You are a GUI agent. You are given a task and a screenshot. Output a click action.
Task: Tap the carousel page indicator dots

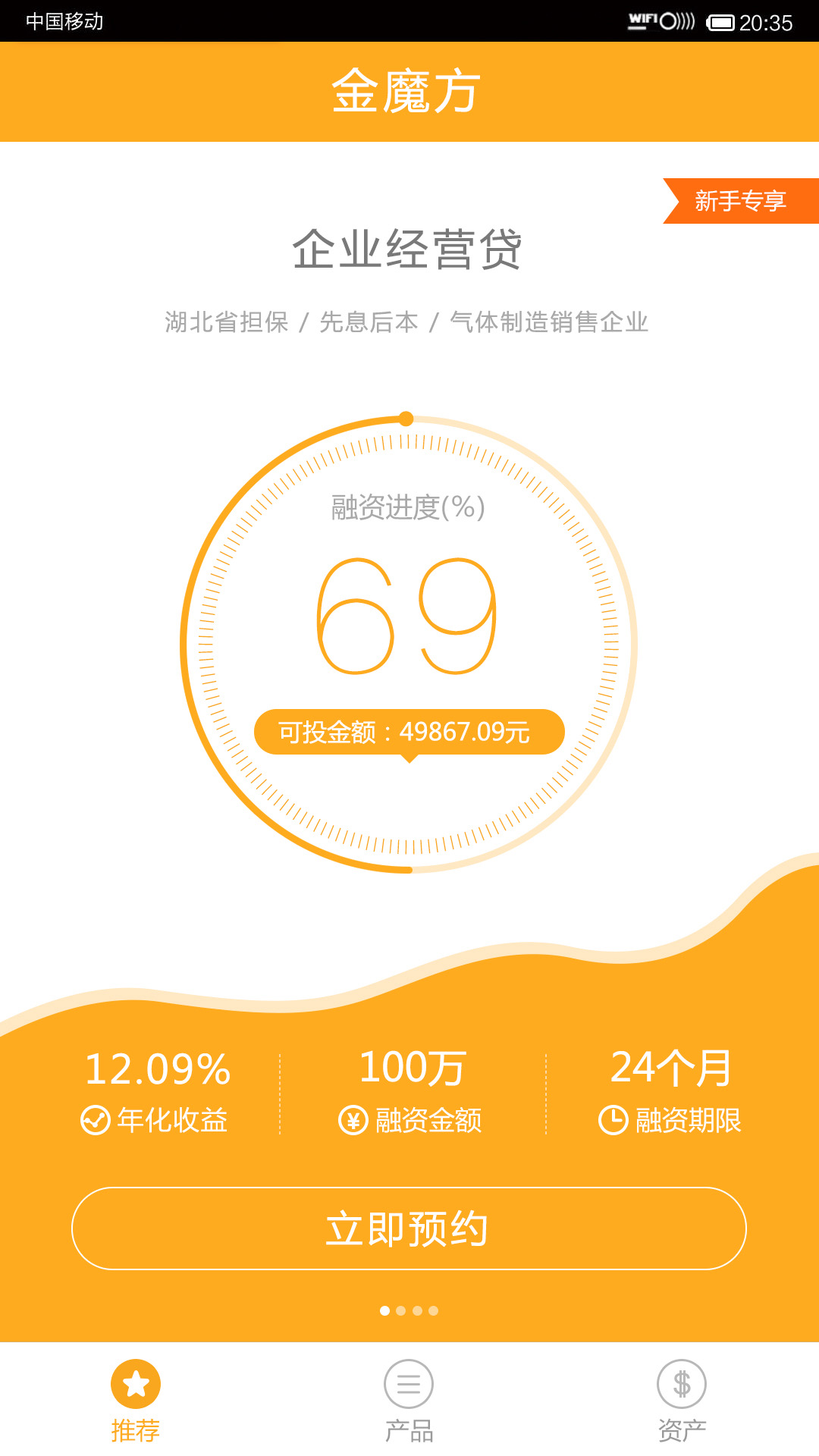coord(409,1310)
